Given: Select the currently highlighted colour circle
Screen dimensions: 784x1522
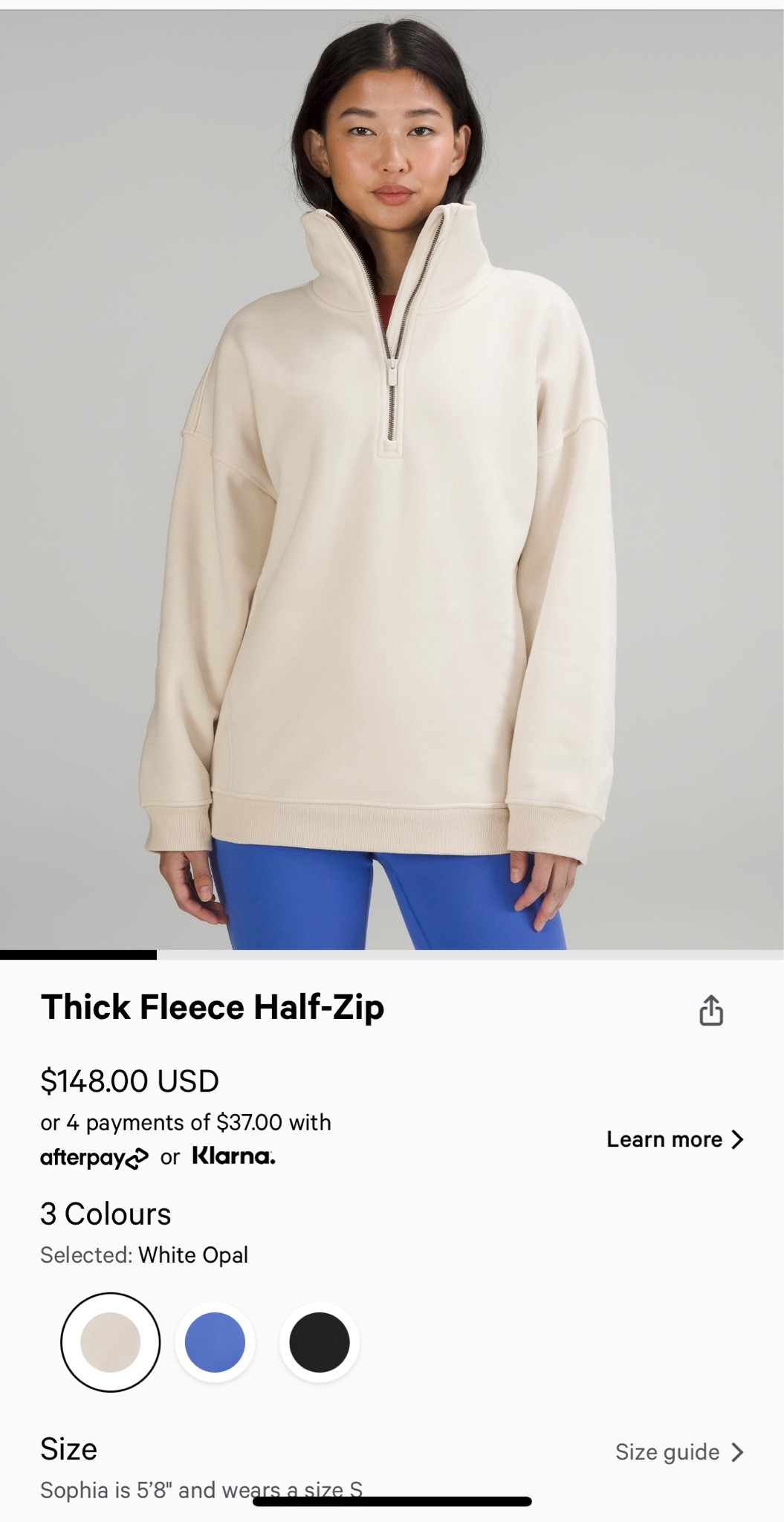Looking at the screenshot, I should point(110,1341).
